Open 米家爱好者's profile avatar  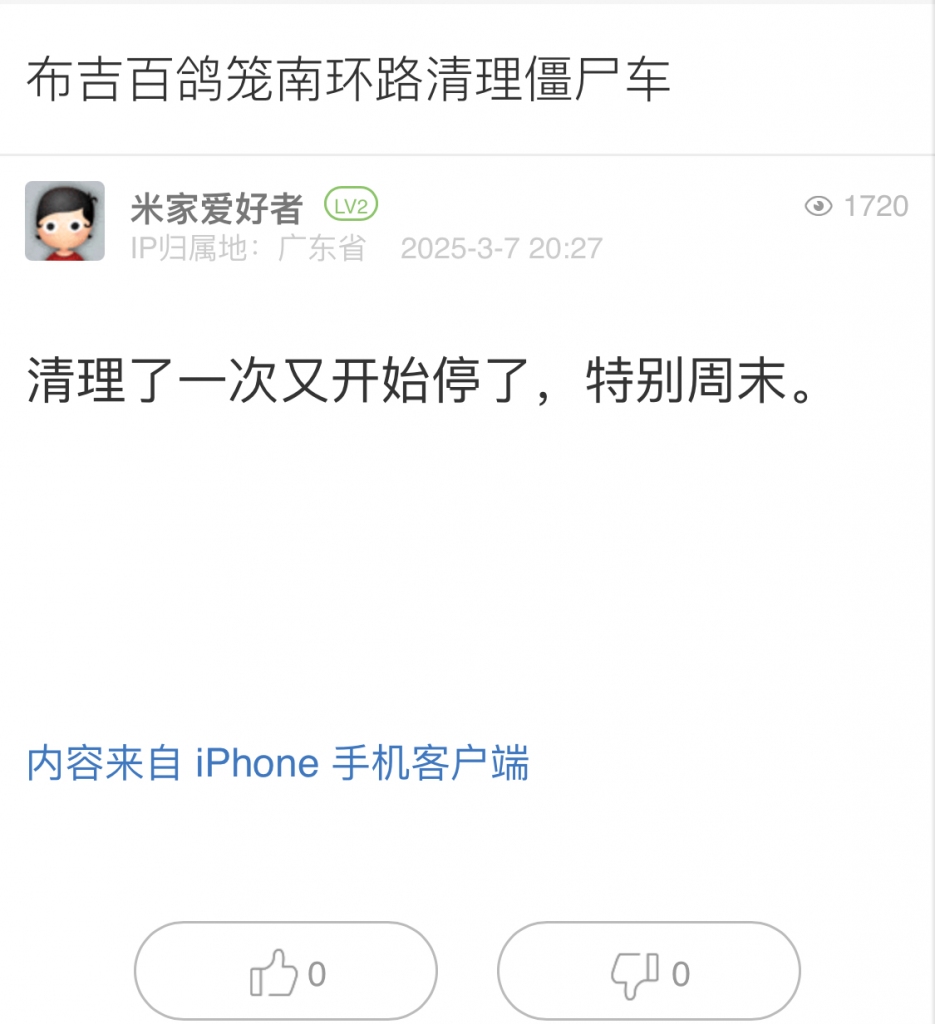pyautogui.click(x=65, y=221)
